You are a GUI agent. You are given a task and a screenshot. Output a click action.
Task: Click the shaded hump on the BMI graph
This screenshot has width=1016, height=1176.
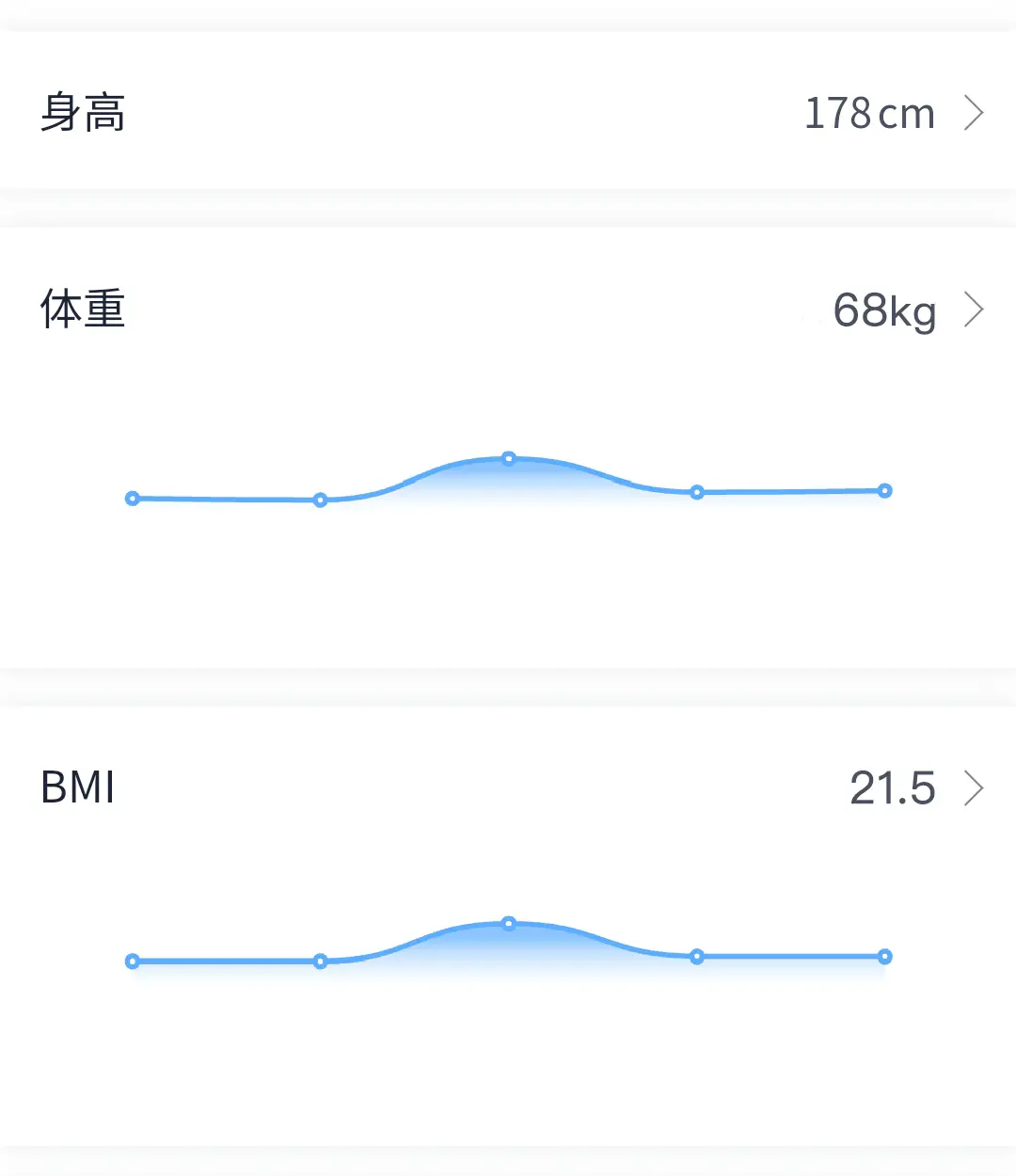click(509, 941)
